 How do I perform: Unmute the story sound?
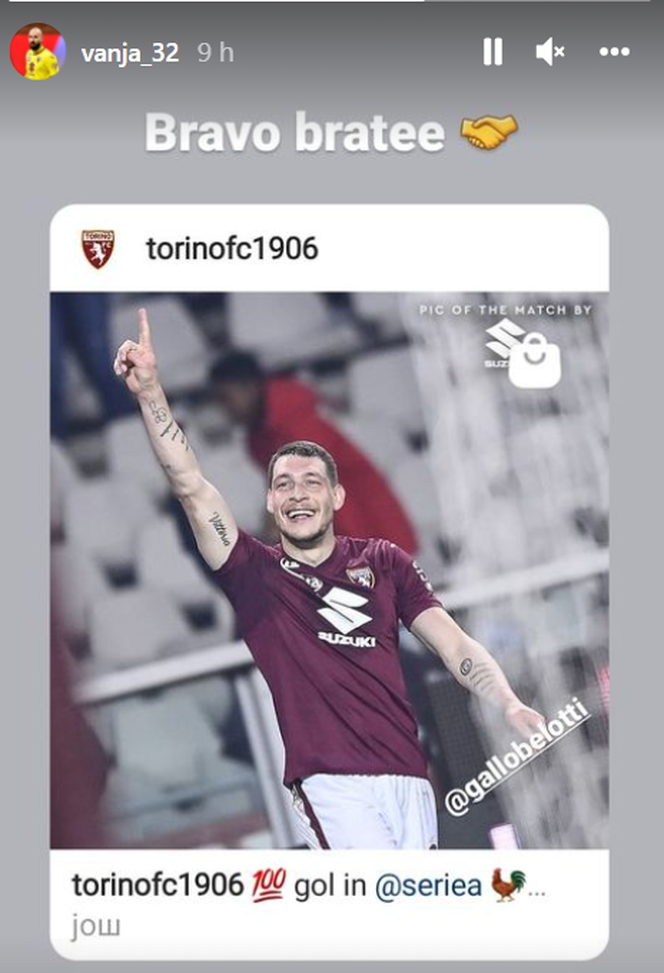coord(551,52)
